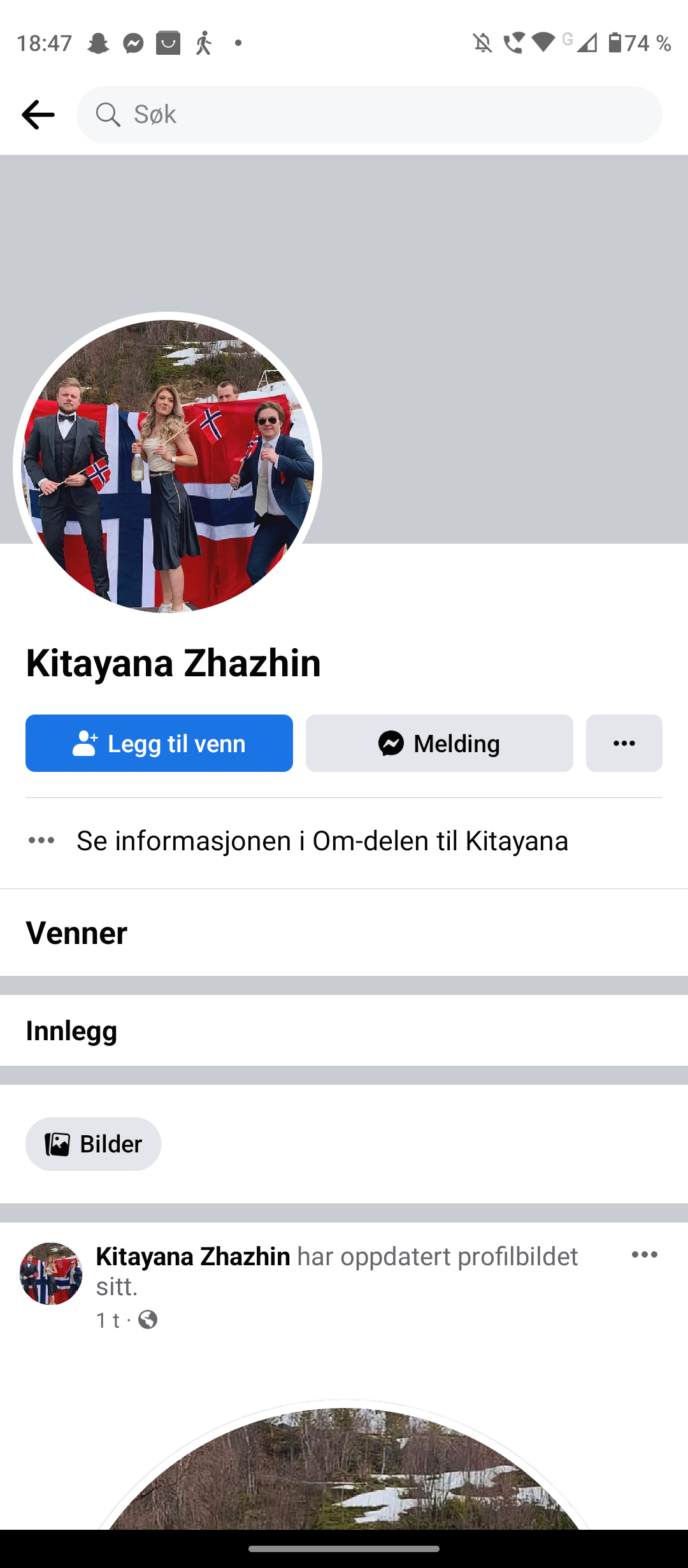Open the Søk search field
Image resolution: width=688 pixels, height=1568 pixels.
tap(369, 115)
